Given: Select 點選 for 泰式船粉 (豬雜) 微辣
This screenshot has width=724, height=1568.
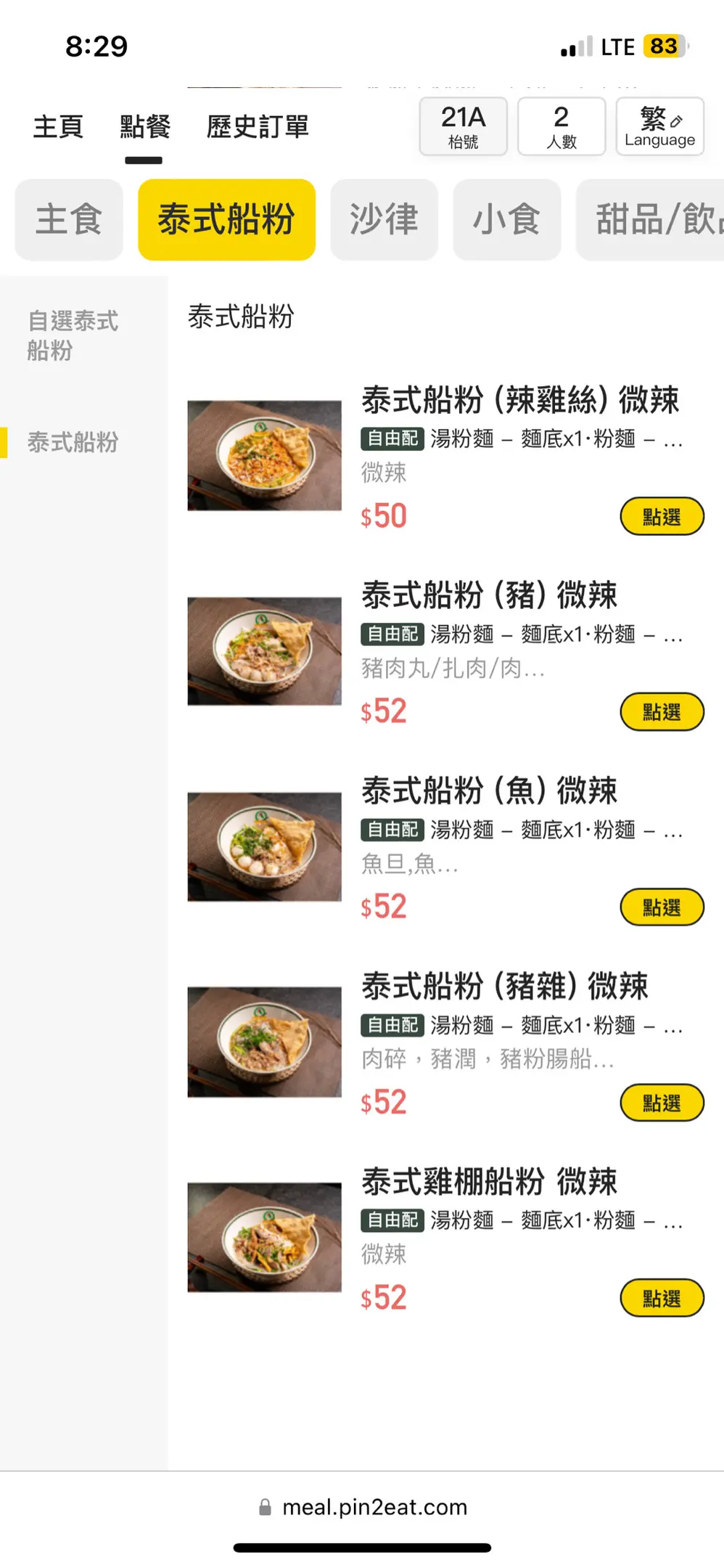Looking at the screenshot, I should click(x=662, y=1103).
